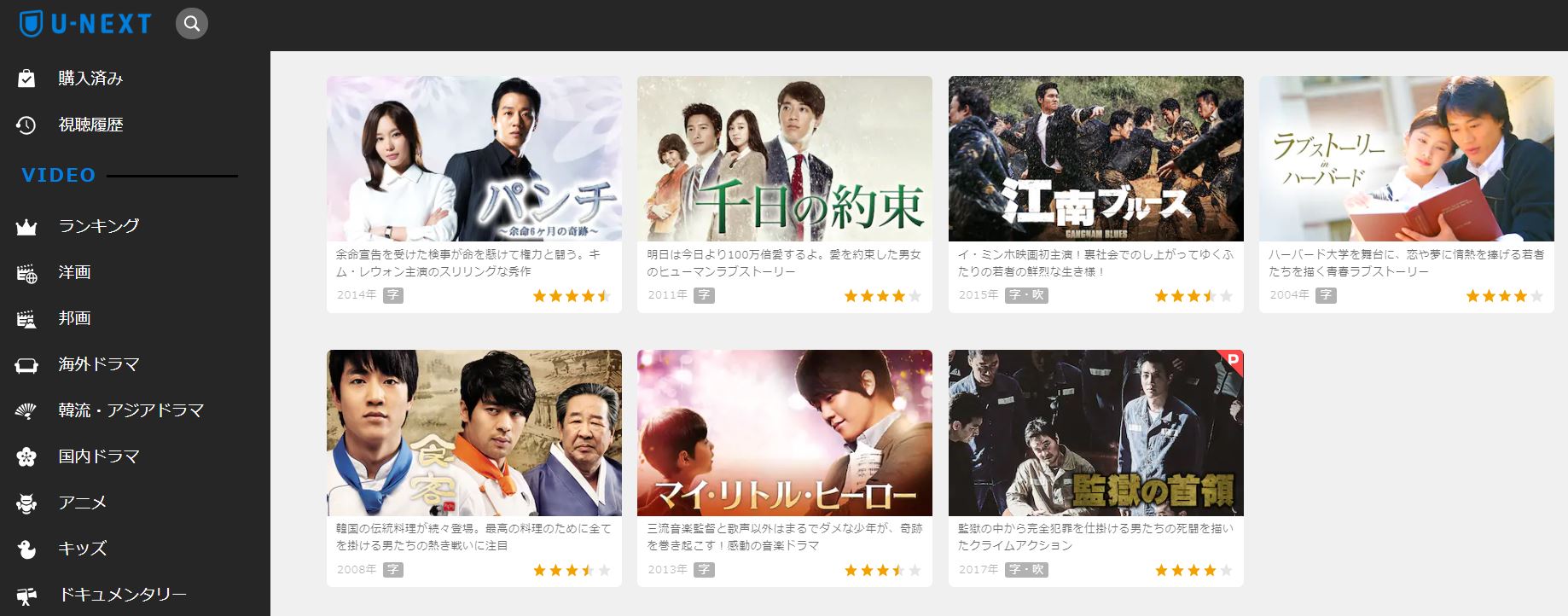The height and width of the screenshot is (616, 1568).
Task: Open the search icon
Action: click(192, 24)
